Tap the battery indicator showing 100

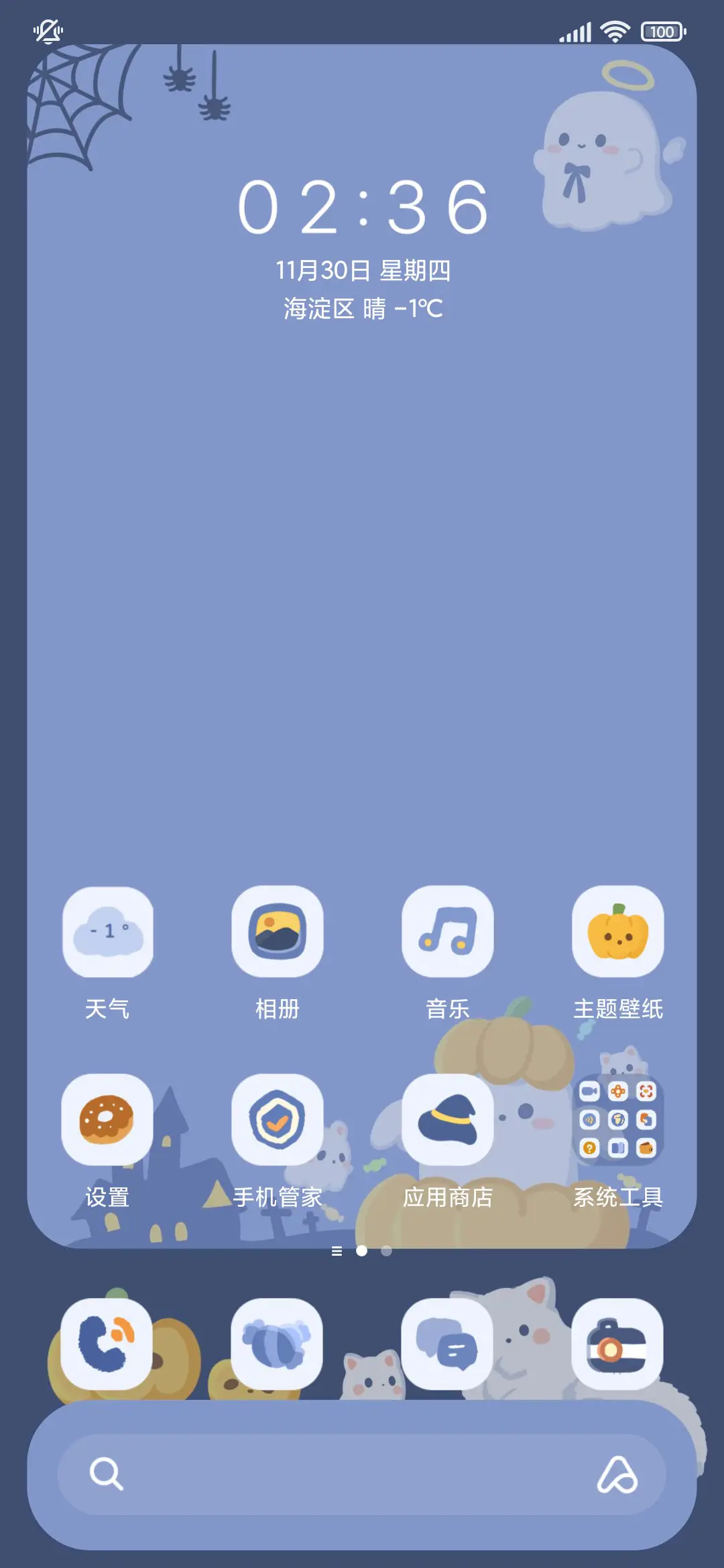coord(663,31)
